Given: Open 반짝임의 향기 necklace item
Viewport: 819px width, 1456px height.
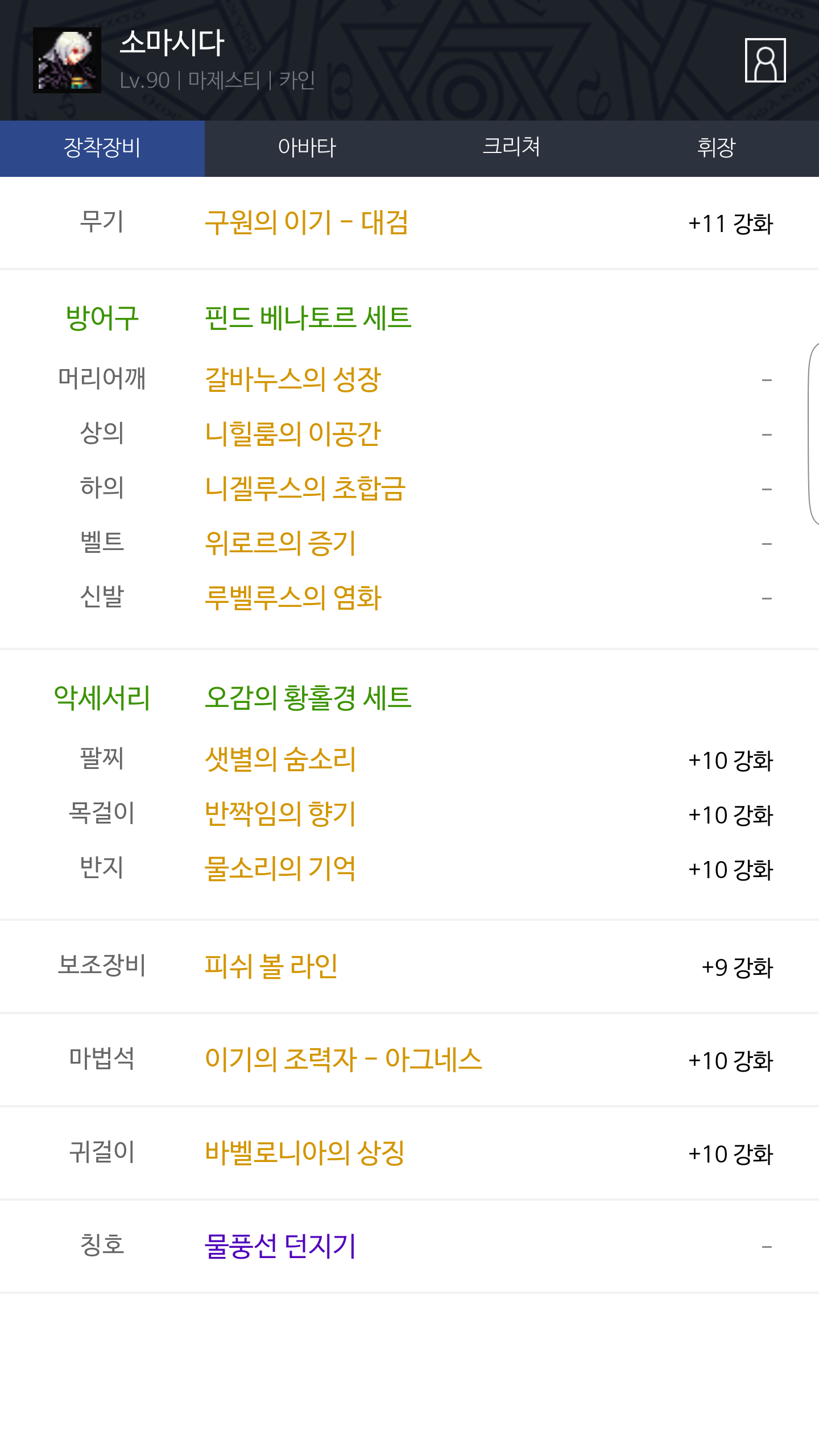Looking at the screenshot, I should coord(280,814).
